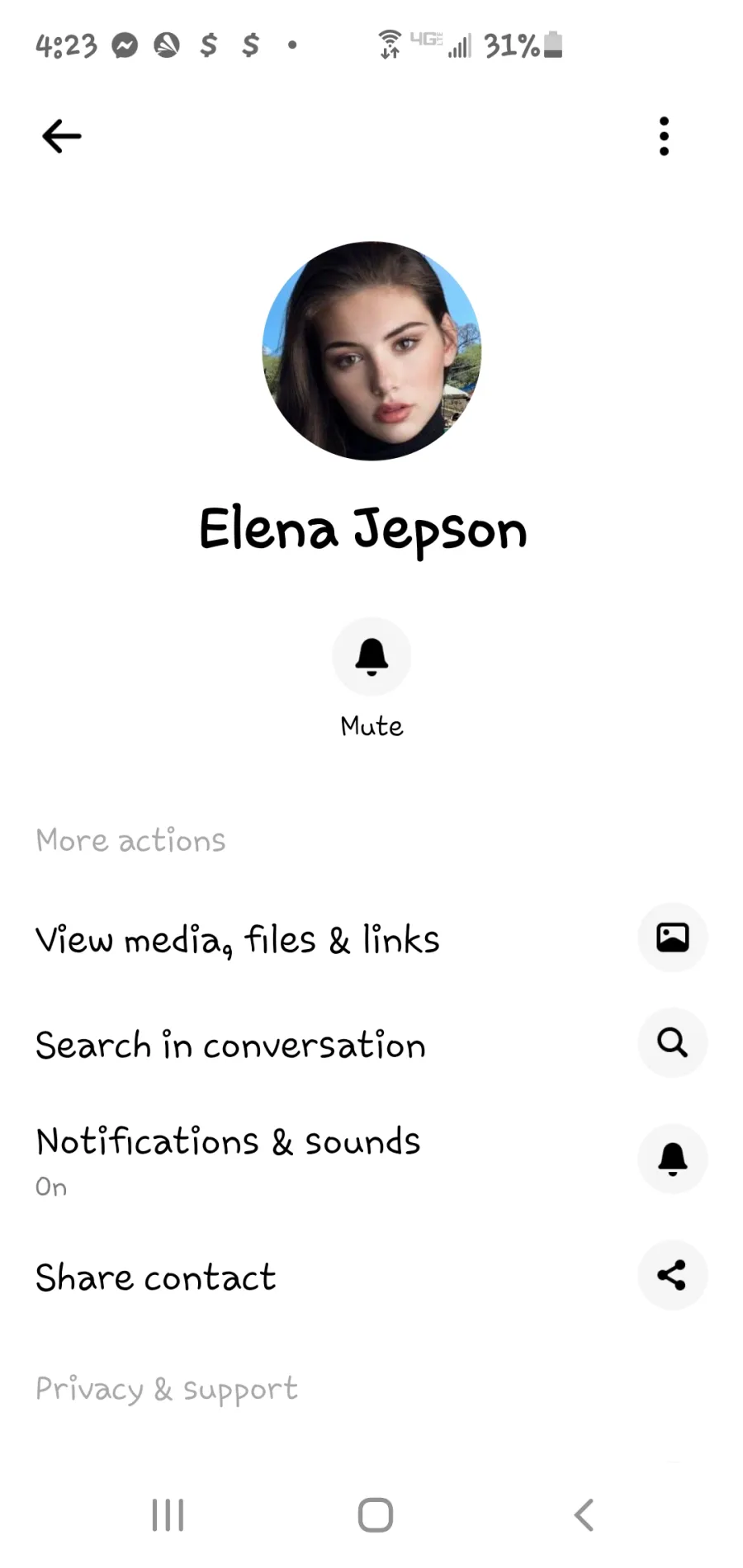Open recent apps from navigation bar
743x1568 pixels.
click(168, 1515)
